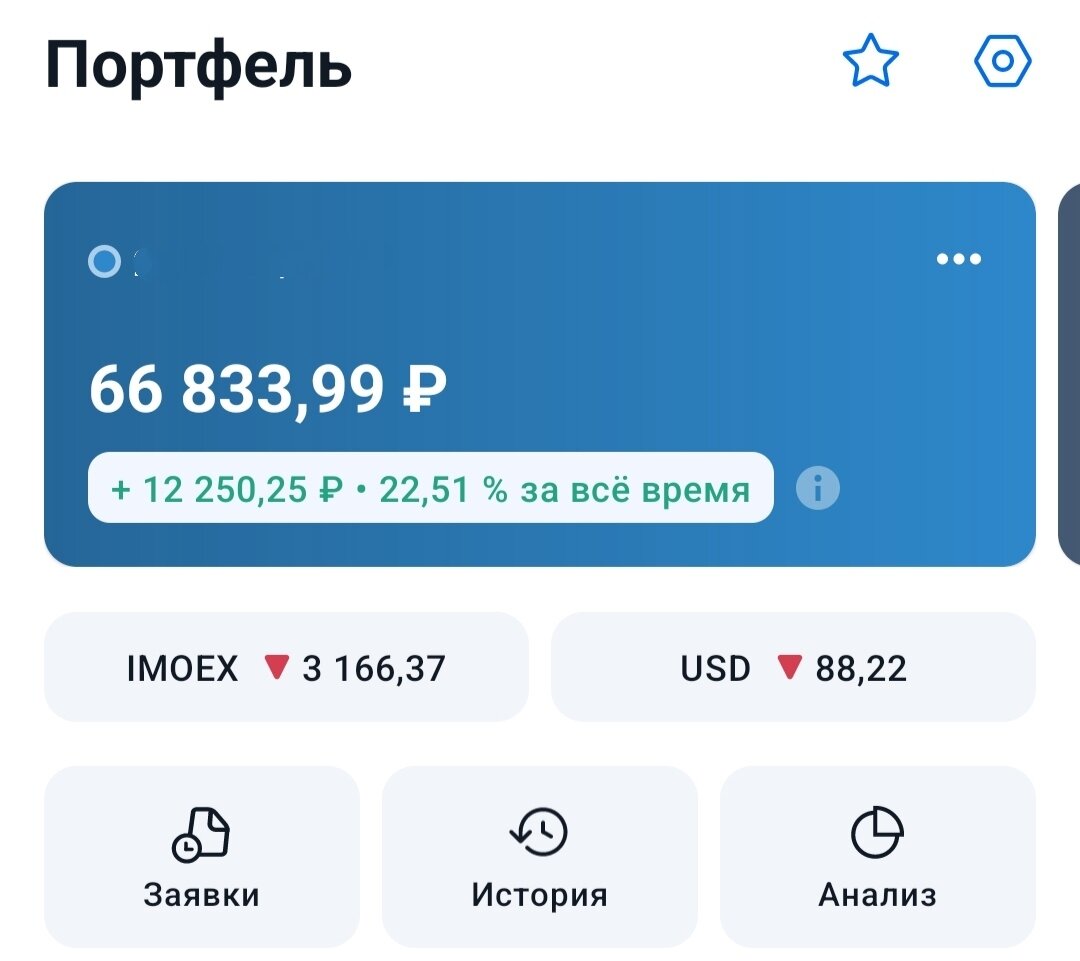The width and height of the screenshot is (1080, 961).
Task: Open favorites with the star icon
Action: (x=870, y=63)
